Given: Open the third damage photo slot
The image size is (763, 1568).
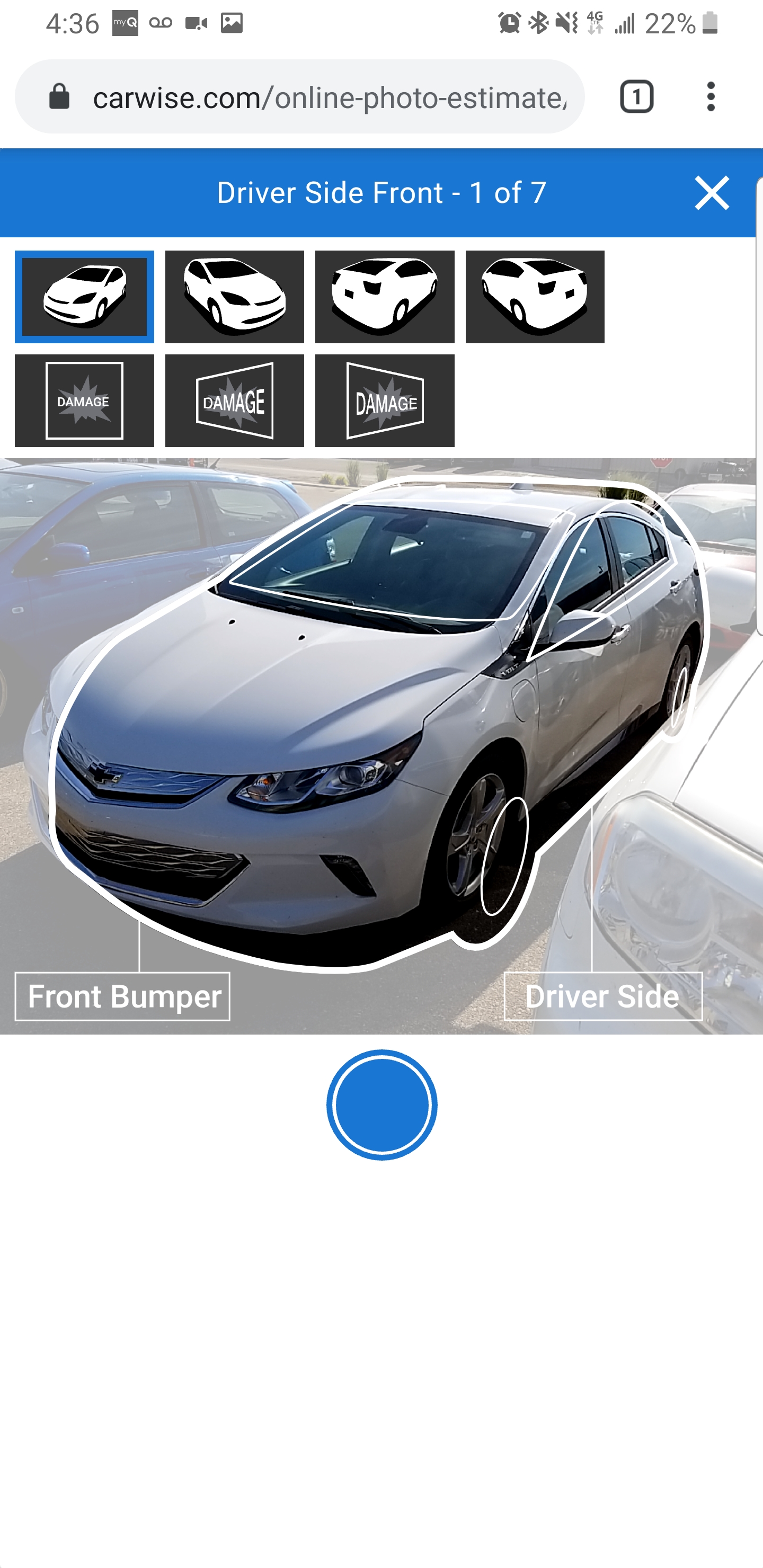Looking at the screenshot, I should [x=385, y=400].
